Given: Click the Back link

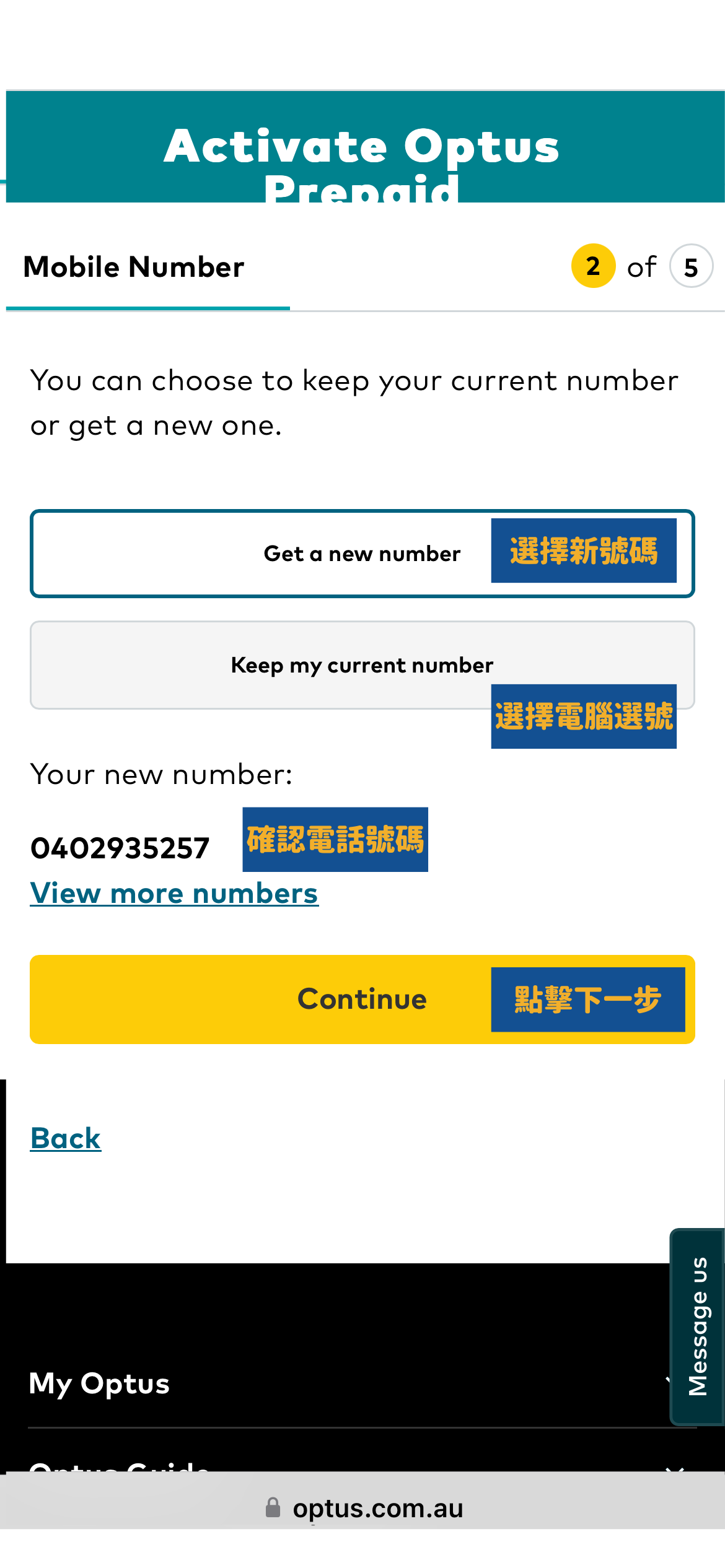Looking at the screenshot, I should [x=64, y=1137].
